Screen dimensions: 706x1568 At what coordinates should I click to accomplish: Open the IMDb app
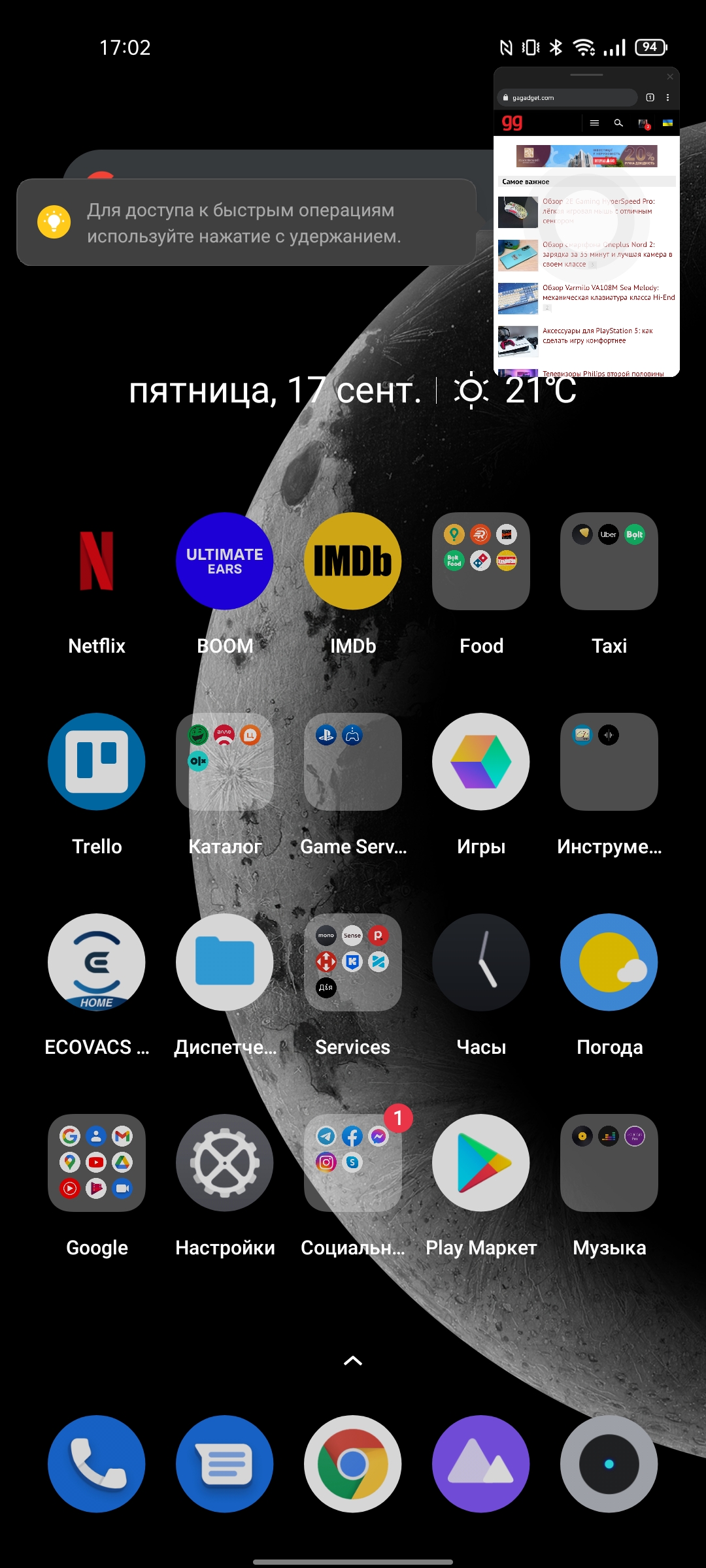coord(353,561)
